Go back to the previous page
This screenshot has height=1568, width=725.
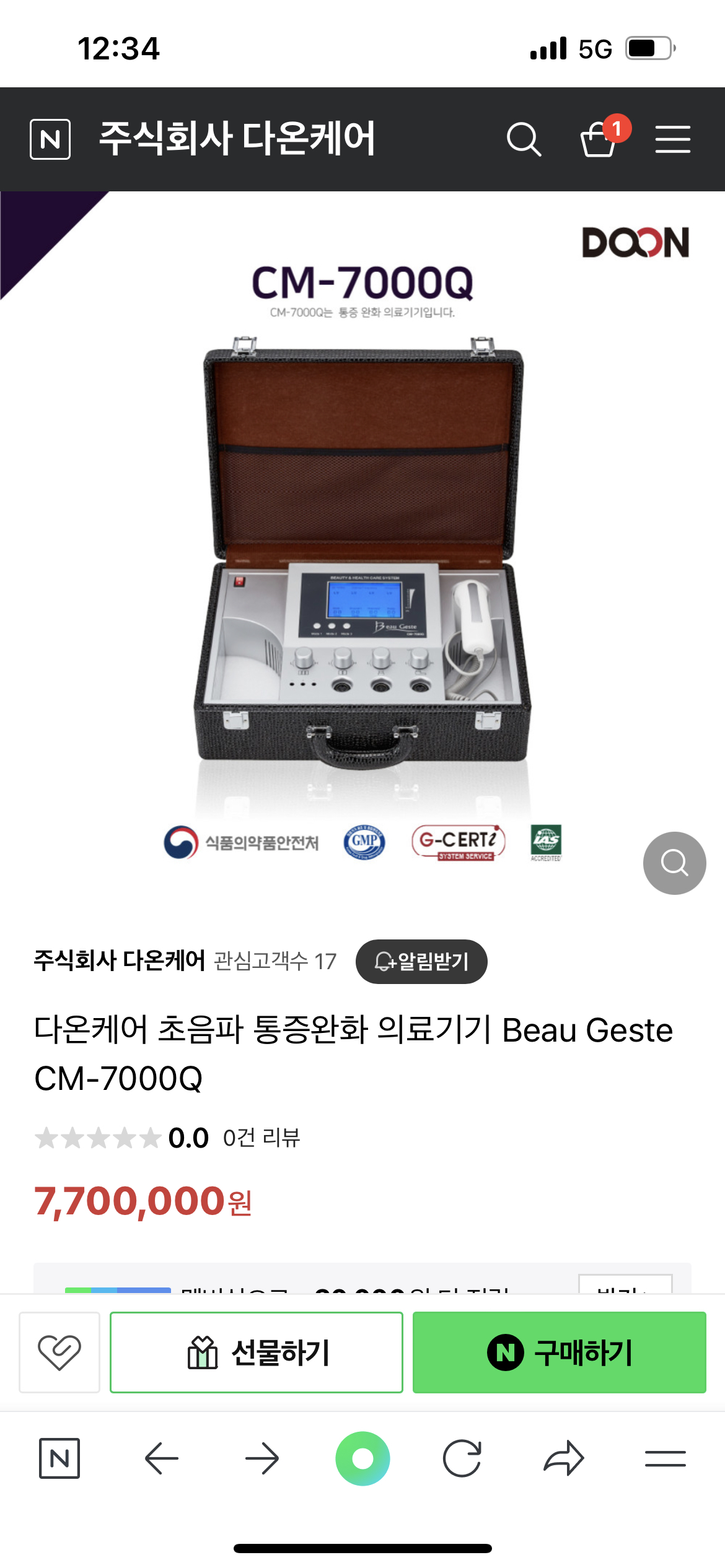point(161,1458)
